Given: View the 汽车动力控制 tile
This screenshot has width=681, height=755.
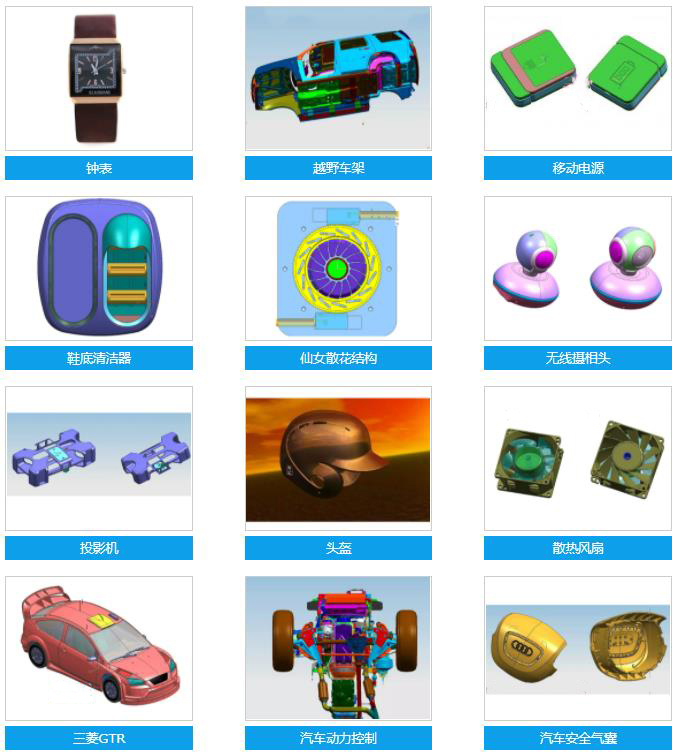Looking at the screenshot, I should [338, 648].
